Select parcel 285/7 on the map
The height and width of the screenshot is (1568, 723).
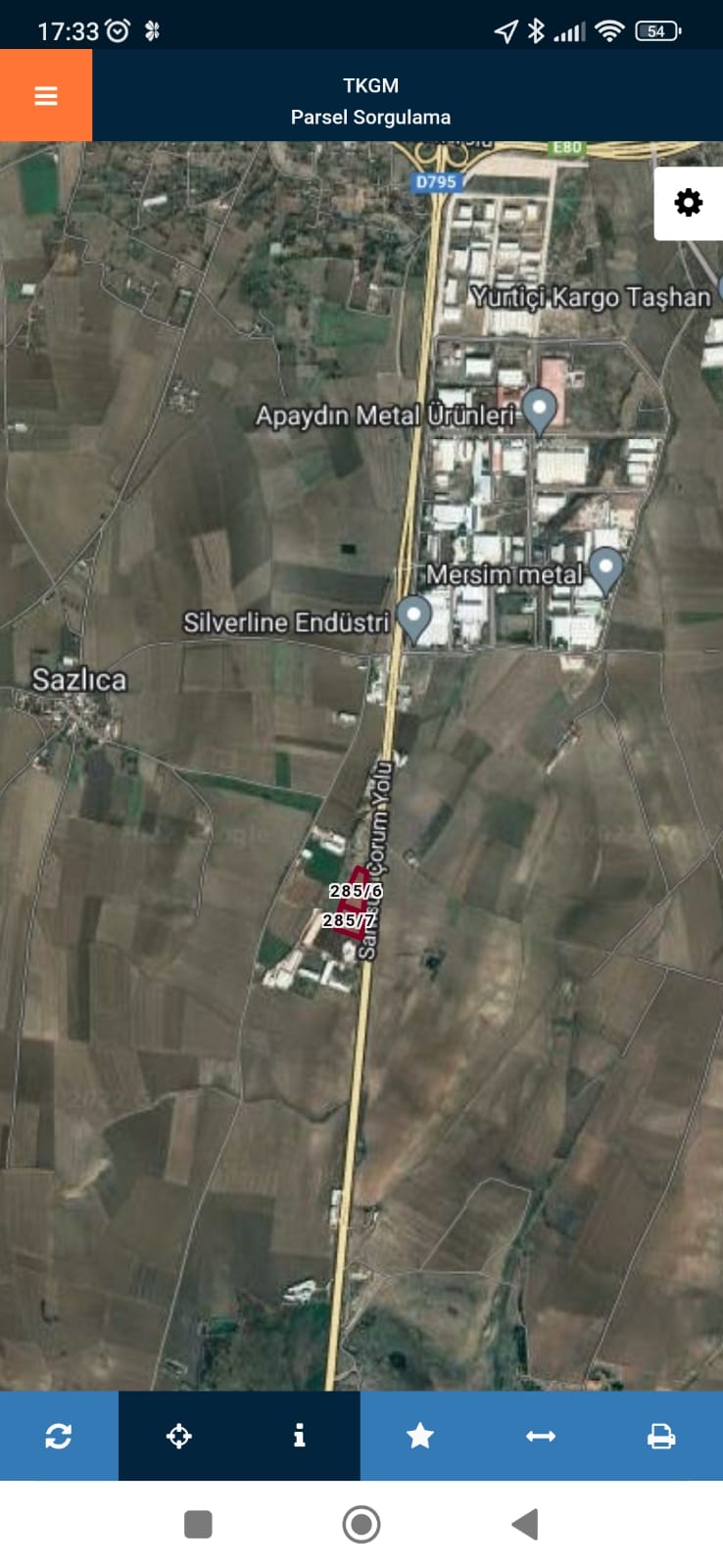click(349, 920)
